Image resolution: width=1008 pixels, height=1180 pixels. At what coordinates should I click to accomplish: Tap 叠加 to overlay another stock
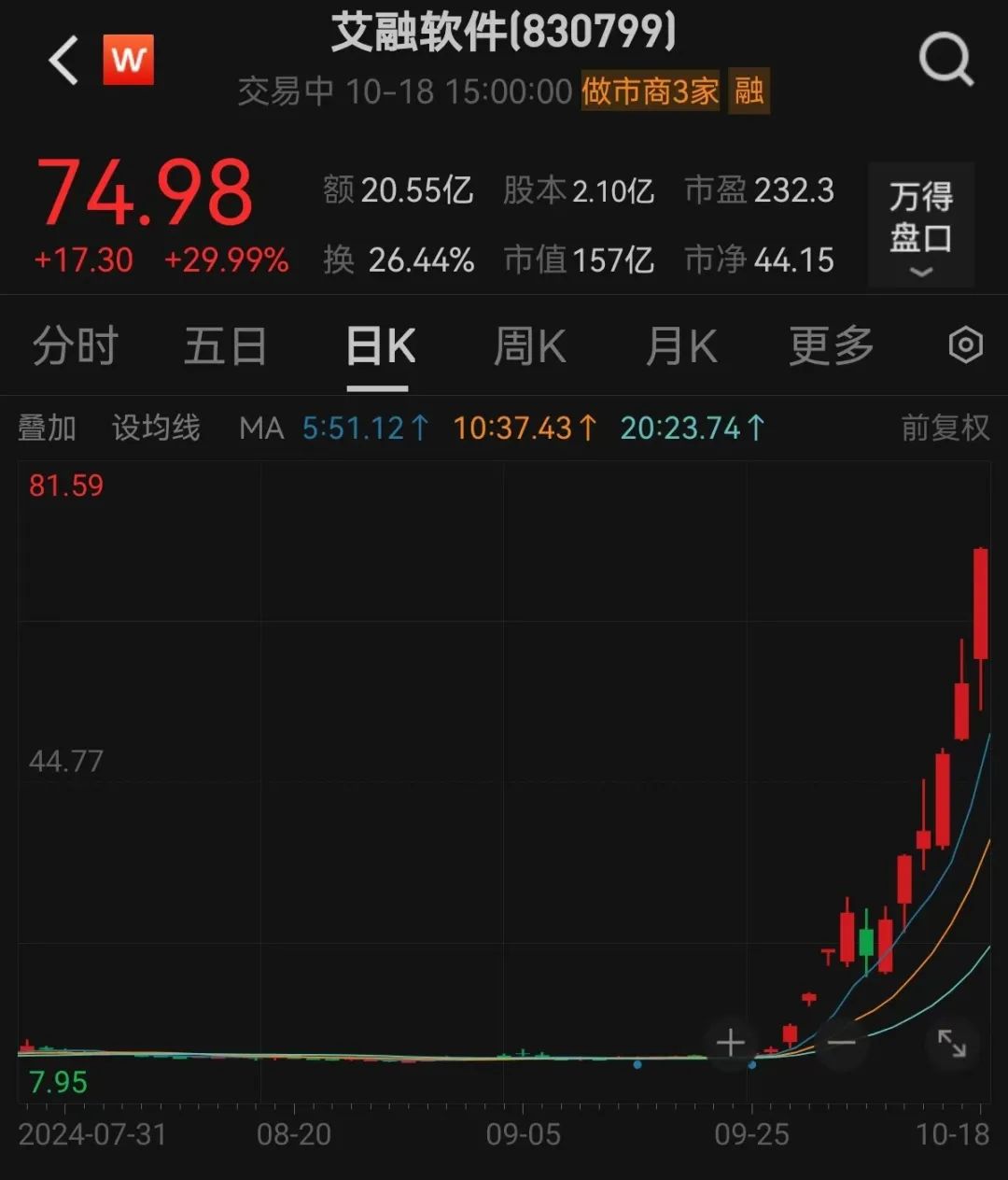pos(47,428)
